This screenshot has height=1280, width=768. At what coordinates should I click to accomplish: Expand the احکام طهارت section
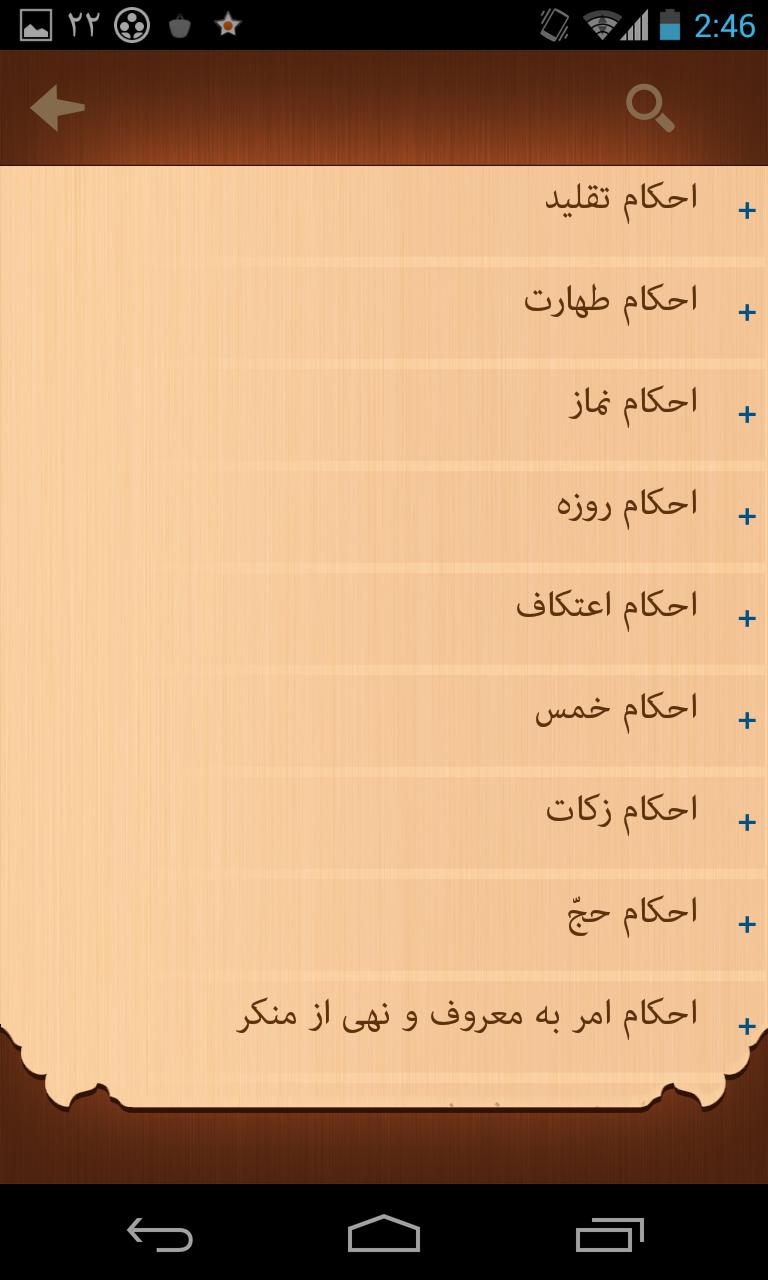(746, 313)
